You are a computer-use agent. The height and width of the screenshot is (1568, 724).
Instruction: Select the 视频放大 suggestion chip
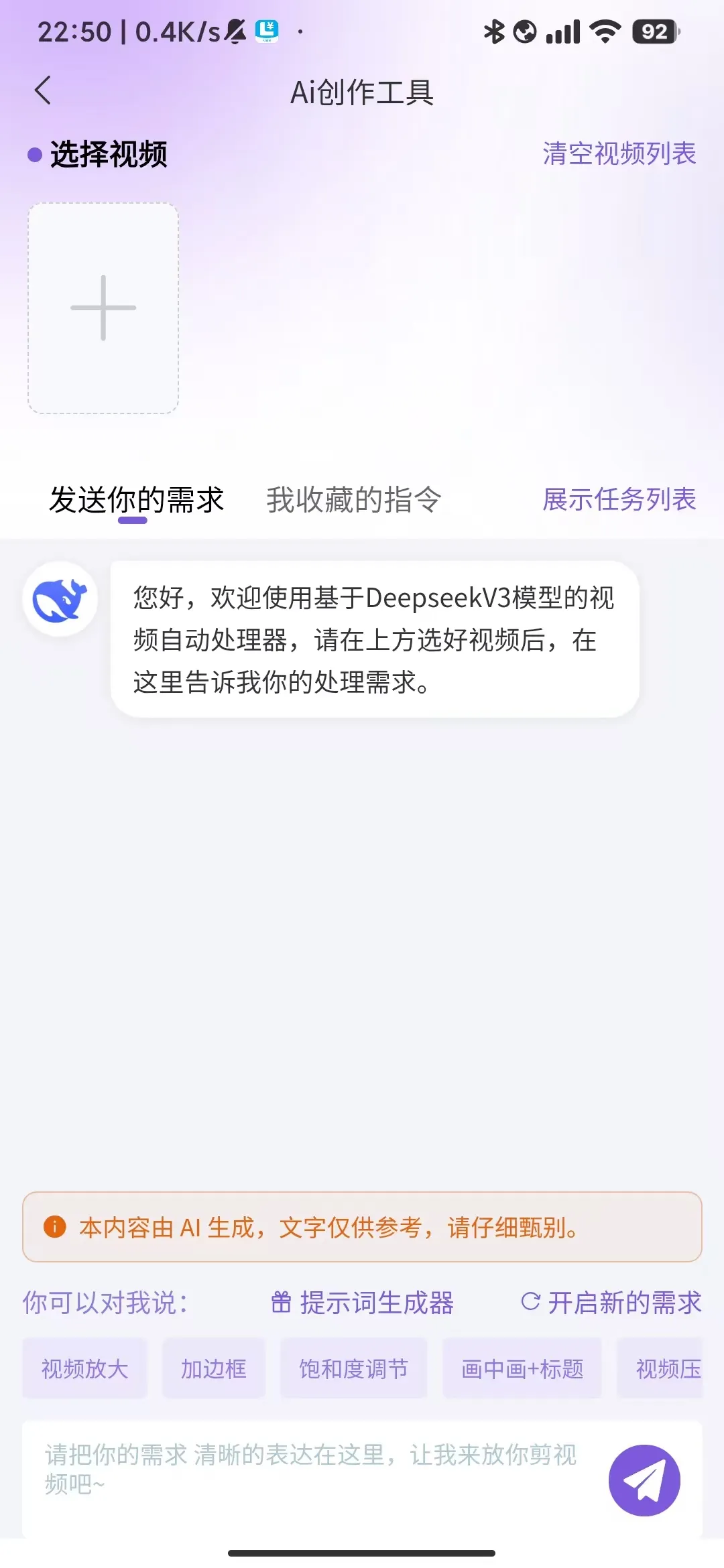[84, 1368]
